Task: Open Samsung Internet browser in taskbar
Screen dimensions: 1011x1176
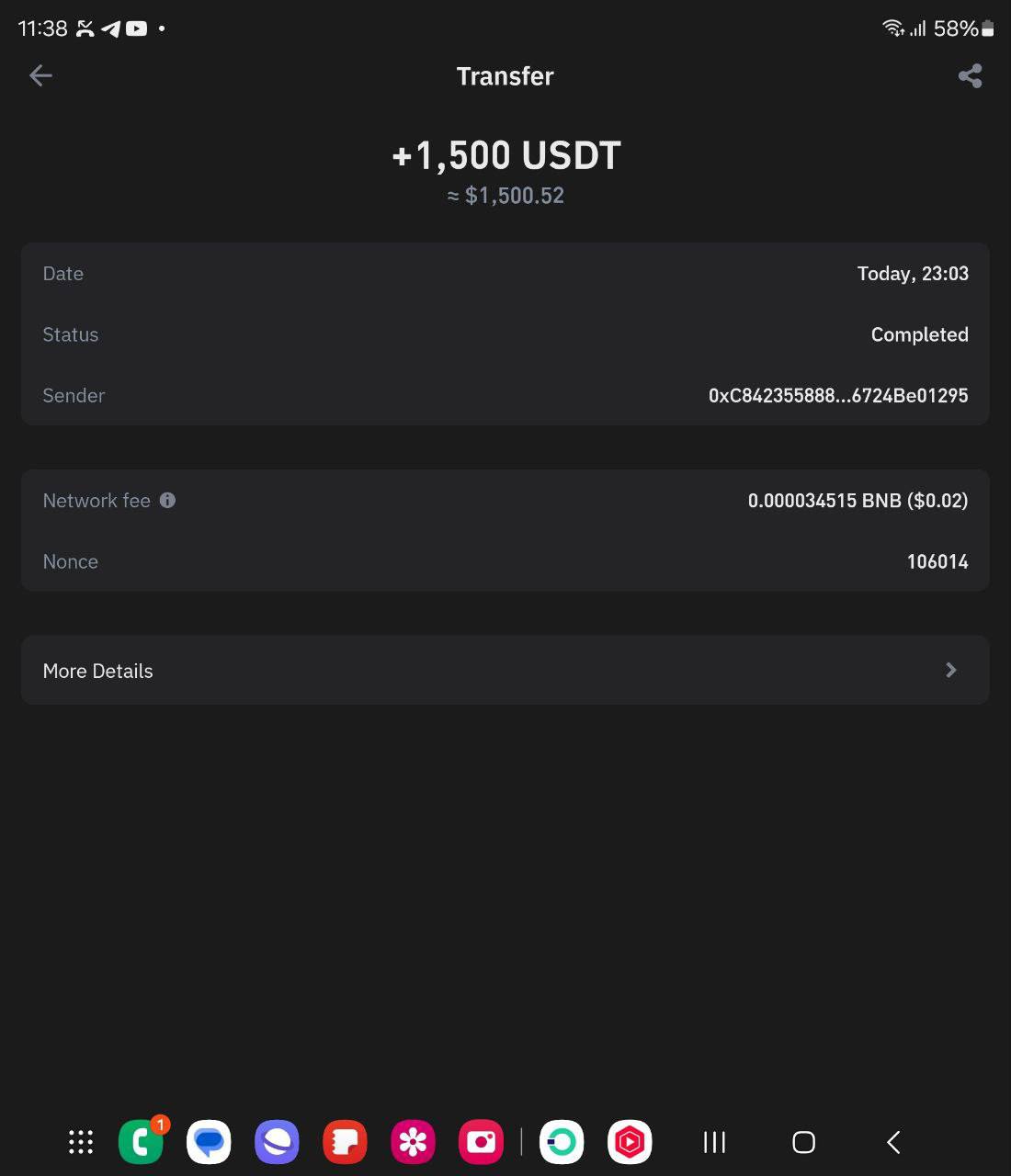Action: click(x=277, y=1142)
